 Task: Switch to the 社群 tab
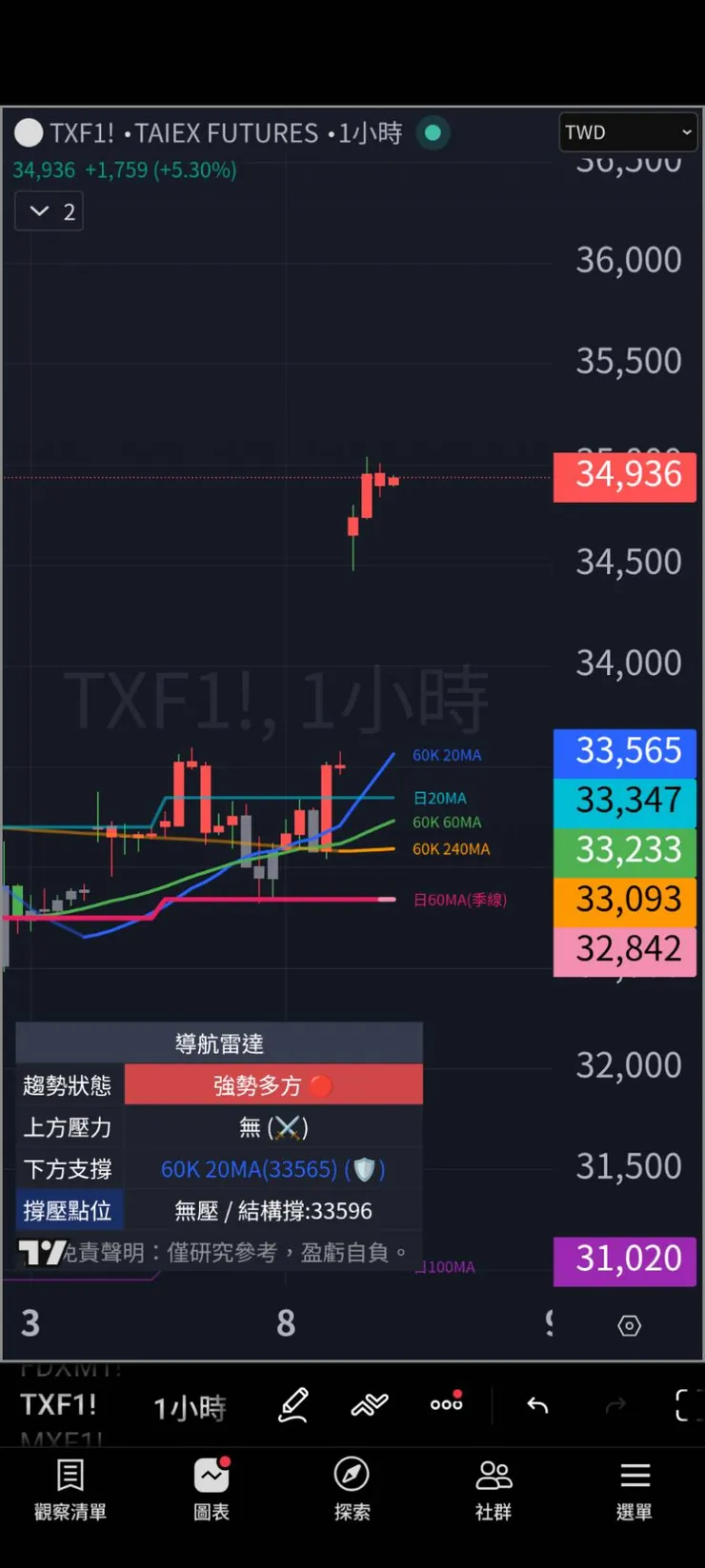[493, 1490]
